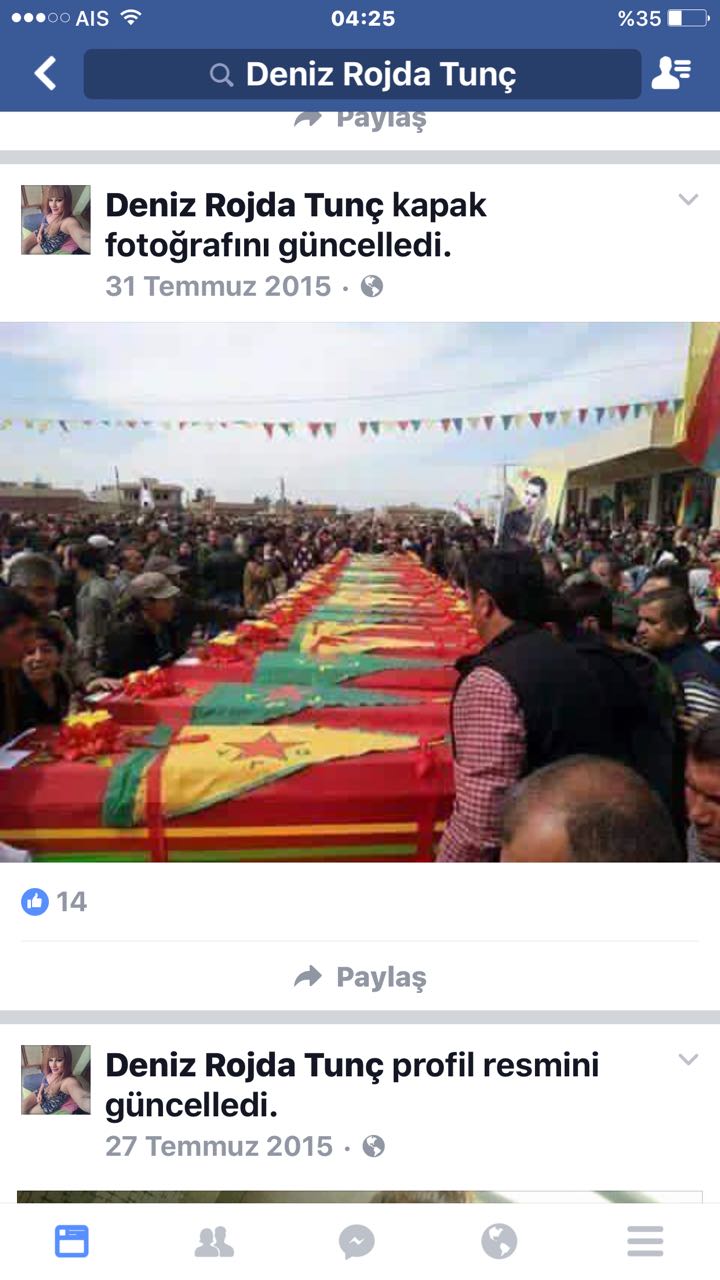Go back with the top-left arrow

(x=45, y=74)
